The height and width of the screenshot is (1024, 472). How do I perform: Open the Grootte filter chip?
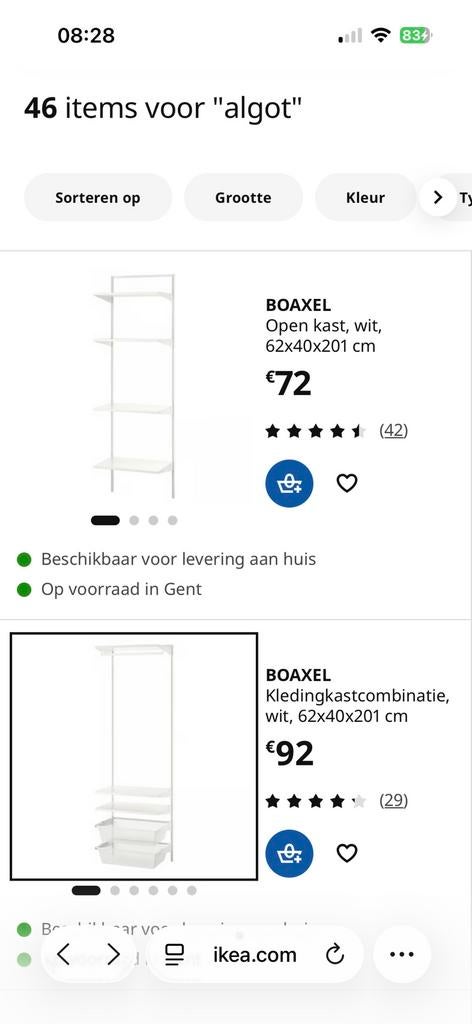coord(244,197)
